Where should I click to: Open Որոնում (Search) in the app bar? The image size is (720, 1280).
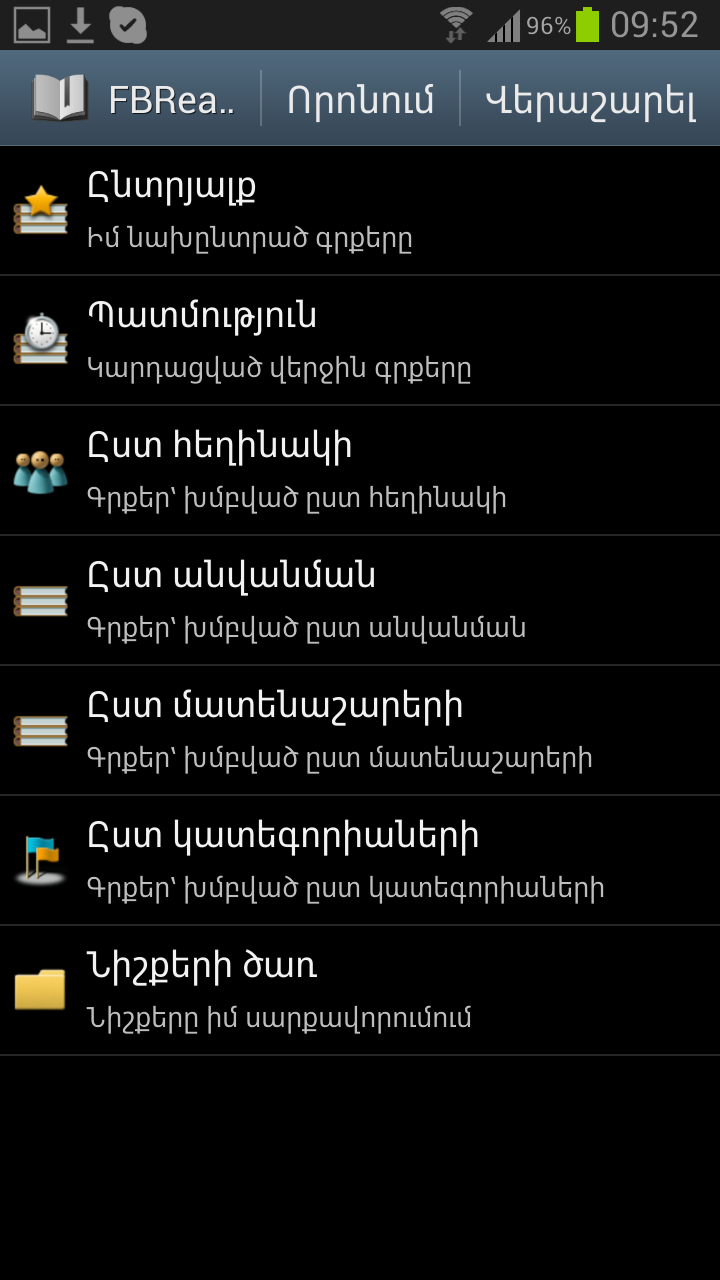point(360,100)
